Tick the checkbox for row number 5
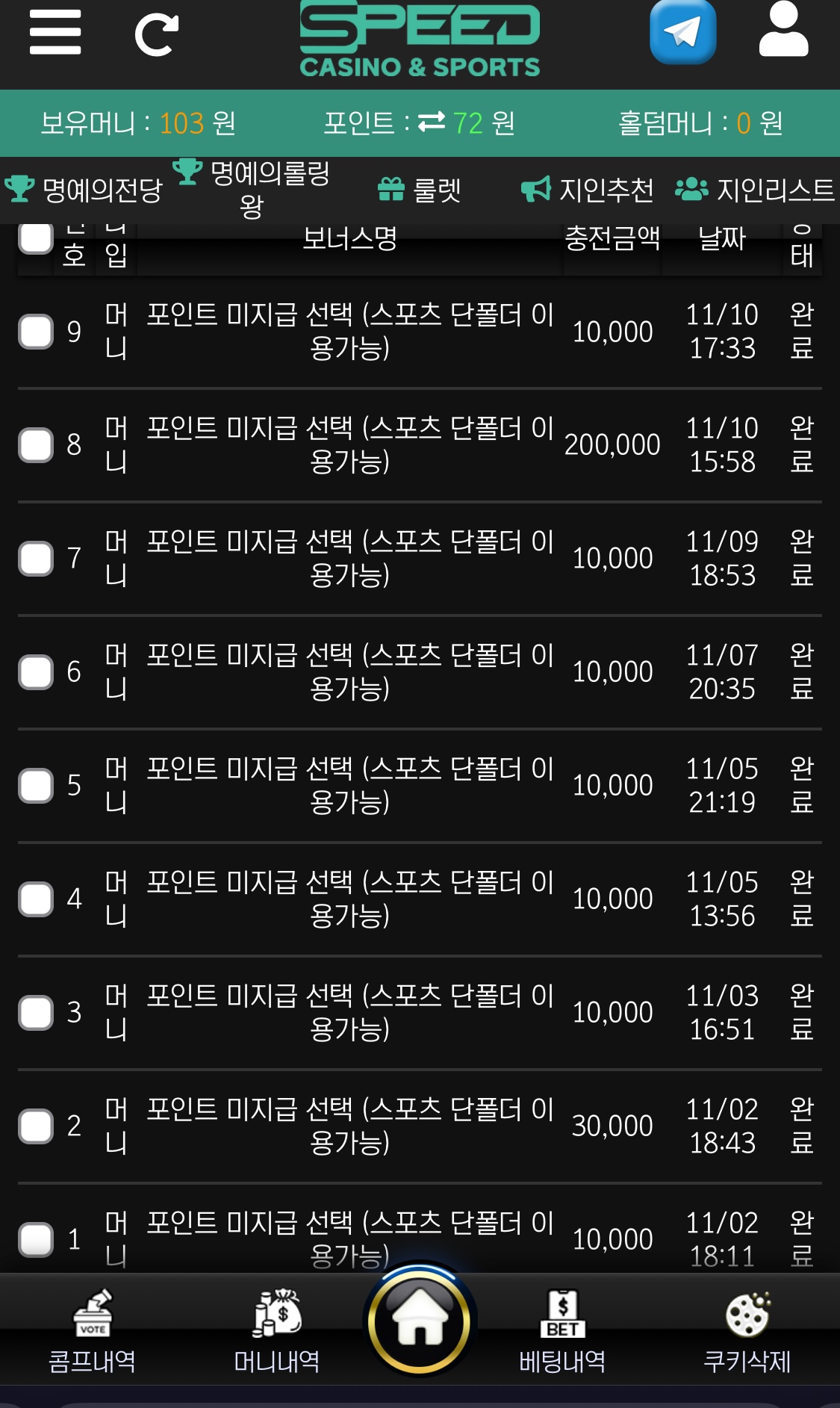Viewport: 840px width, 1408px height. [36, 786]
